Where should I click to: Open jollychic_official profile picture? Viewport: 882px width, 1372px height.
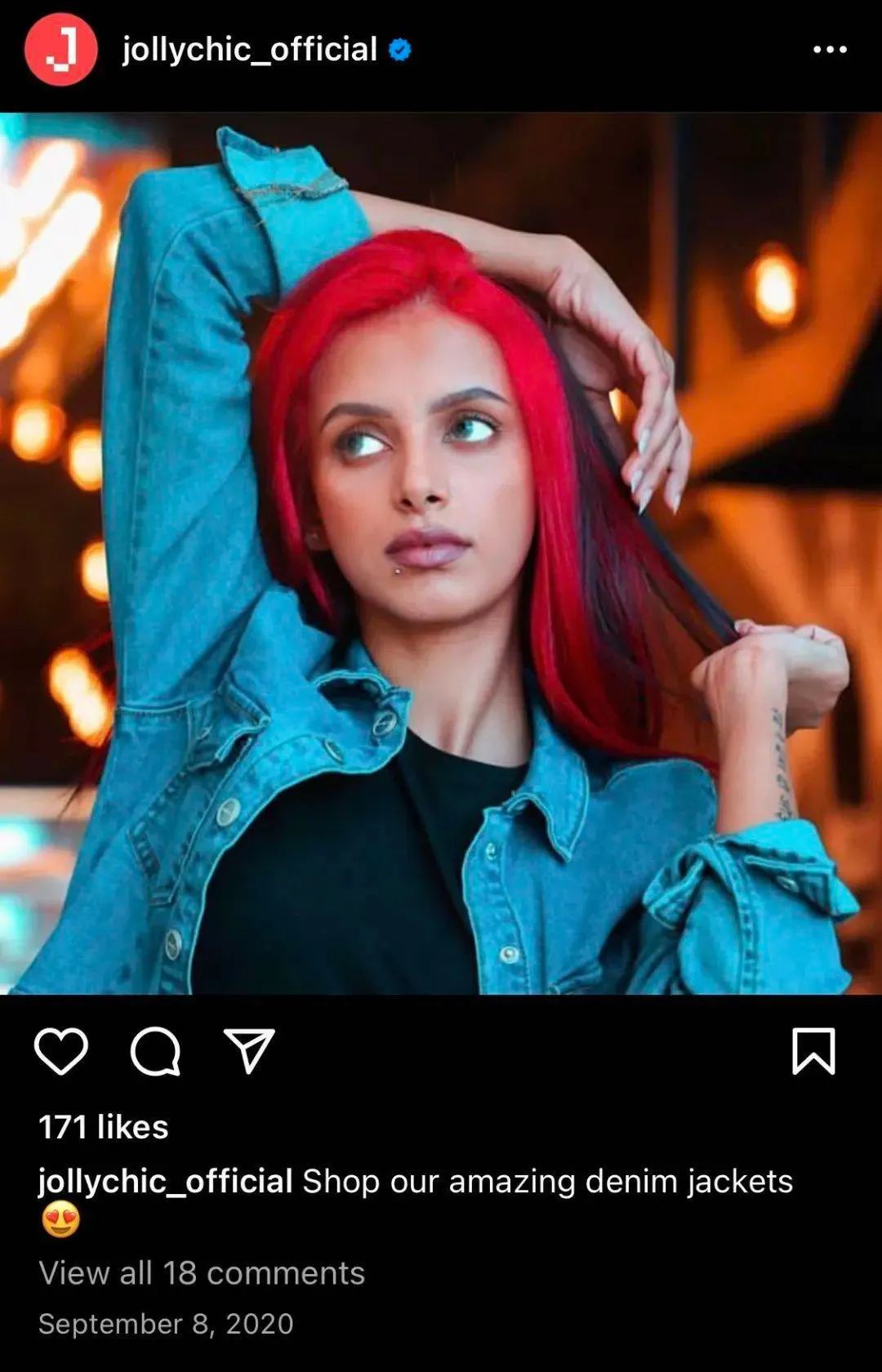[60, 50]
